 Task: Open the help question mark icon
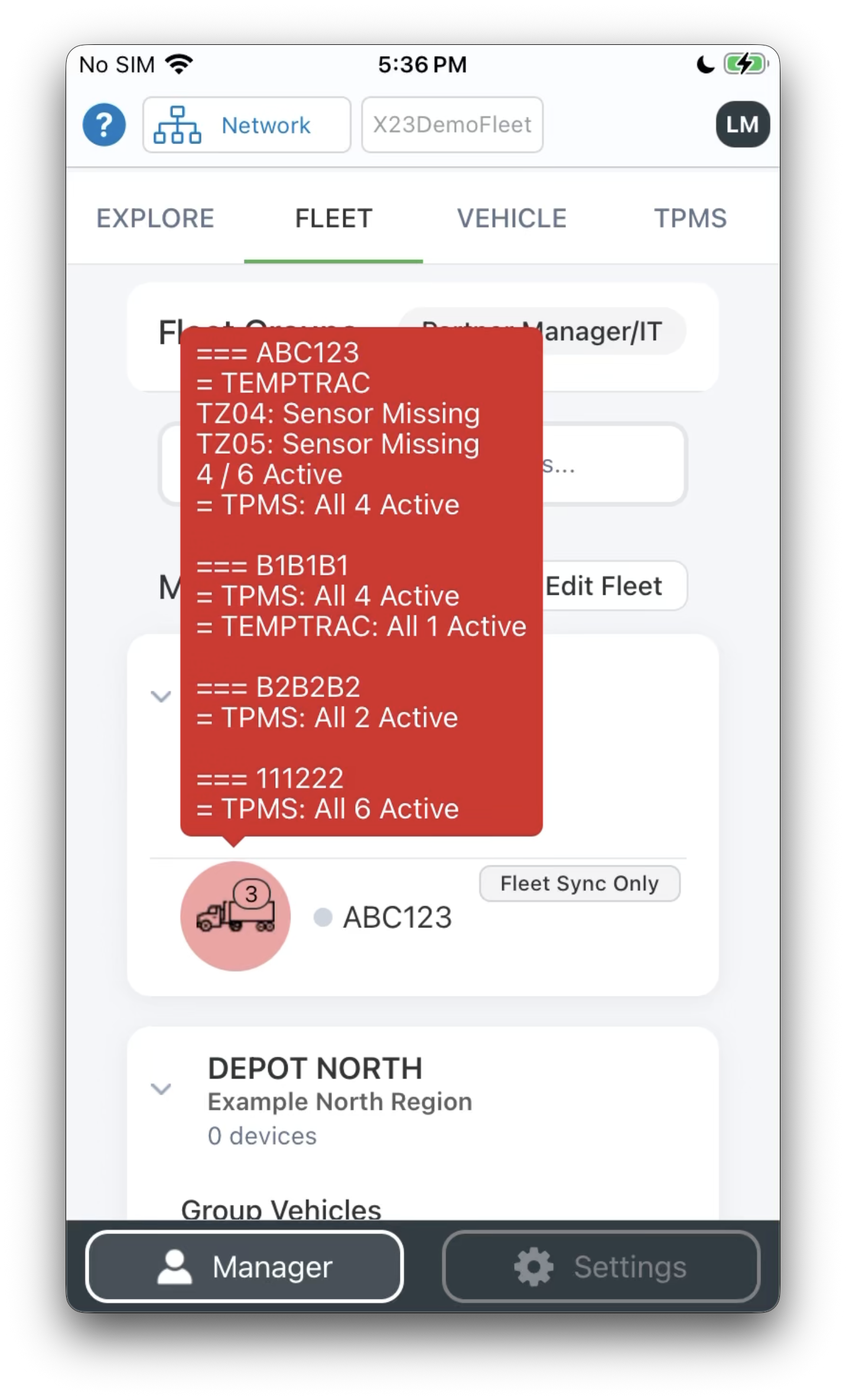coord(104,125)
